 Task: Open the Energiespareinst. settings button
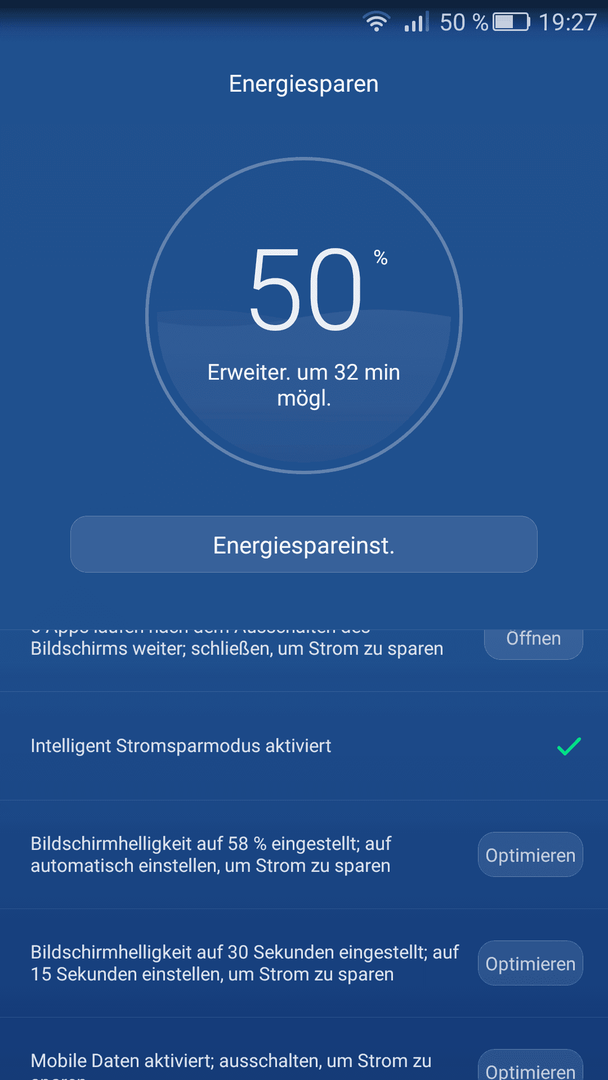(304, 544)
